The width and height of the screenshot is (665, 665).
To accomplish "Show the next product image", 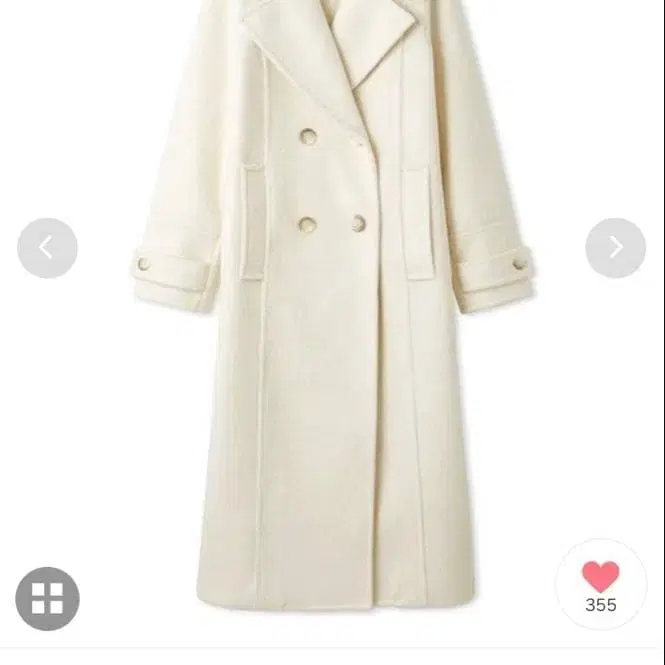I will coord(615,248).
